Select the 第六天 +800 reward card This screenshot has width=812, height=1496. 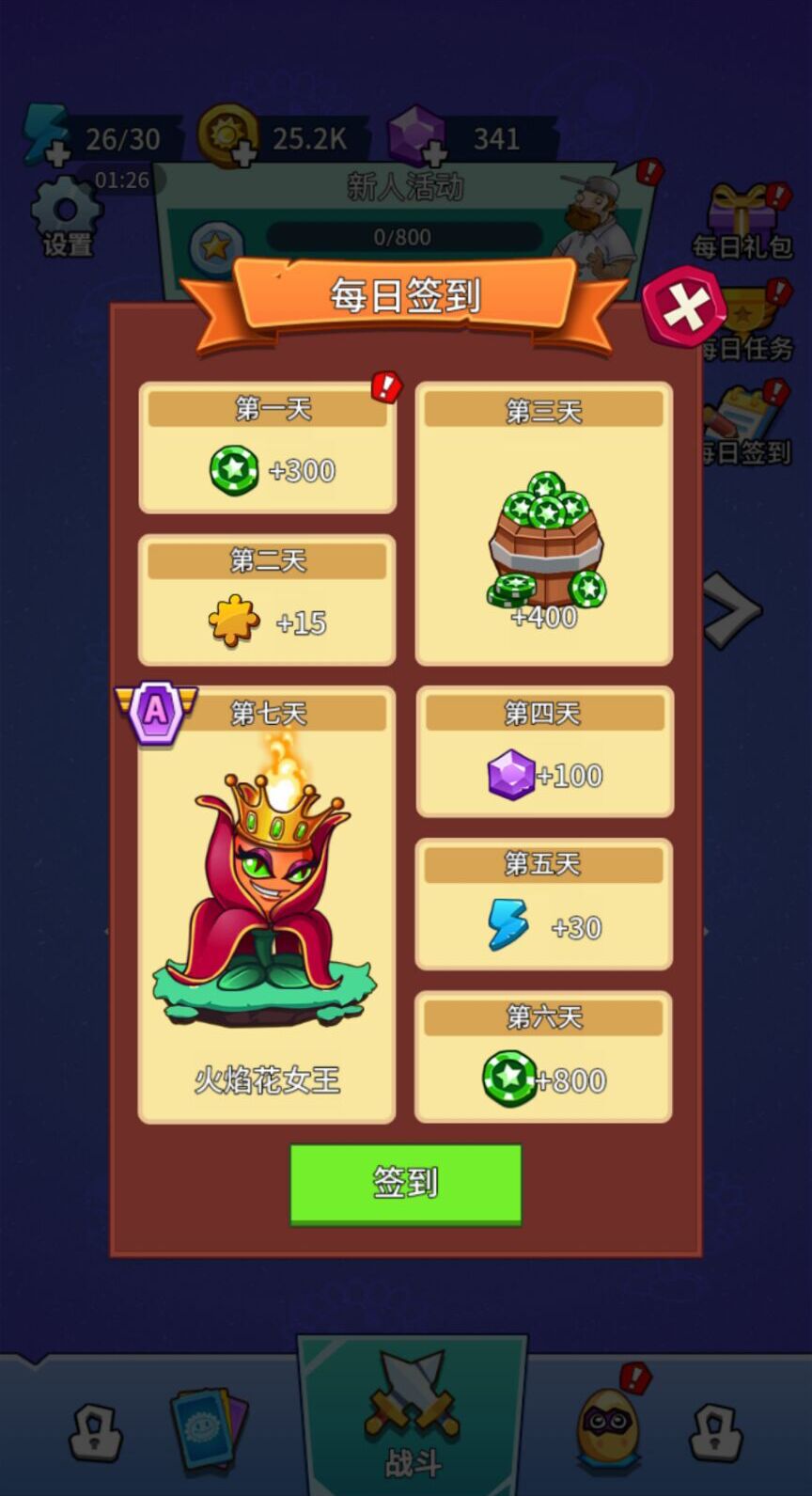point(544,1056)
